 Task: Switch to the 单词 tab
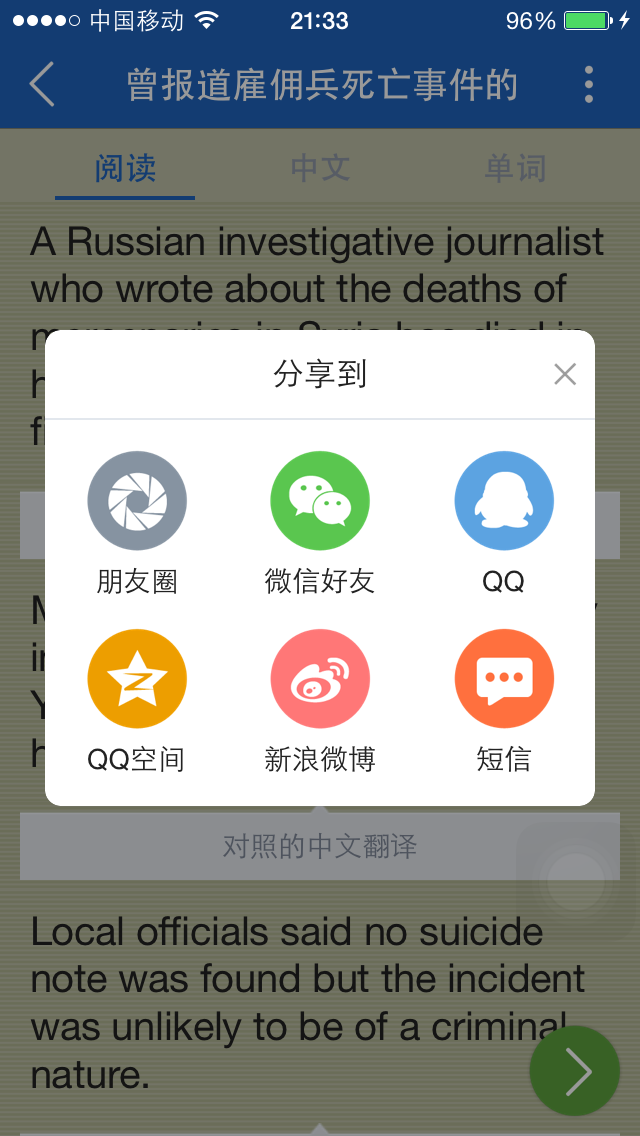[x=515, y=168]
